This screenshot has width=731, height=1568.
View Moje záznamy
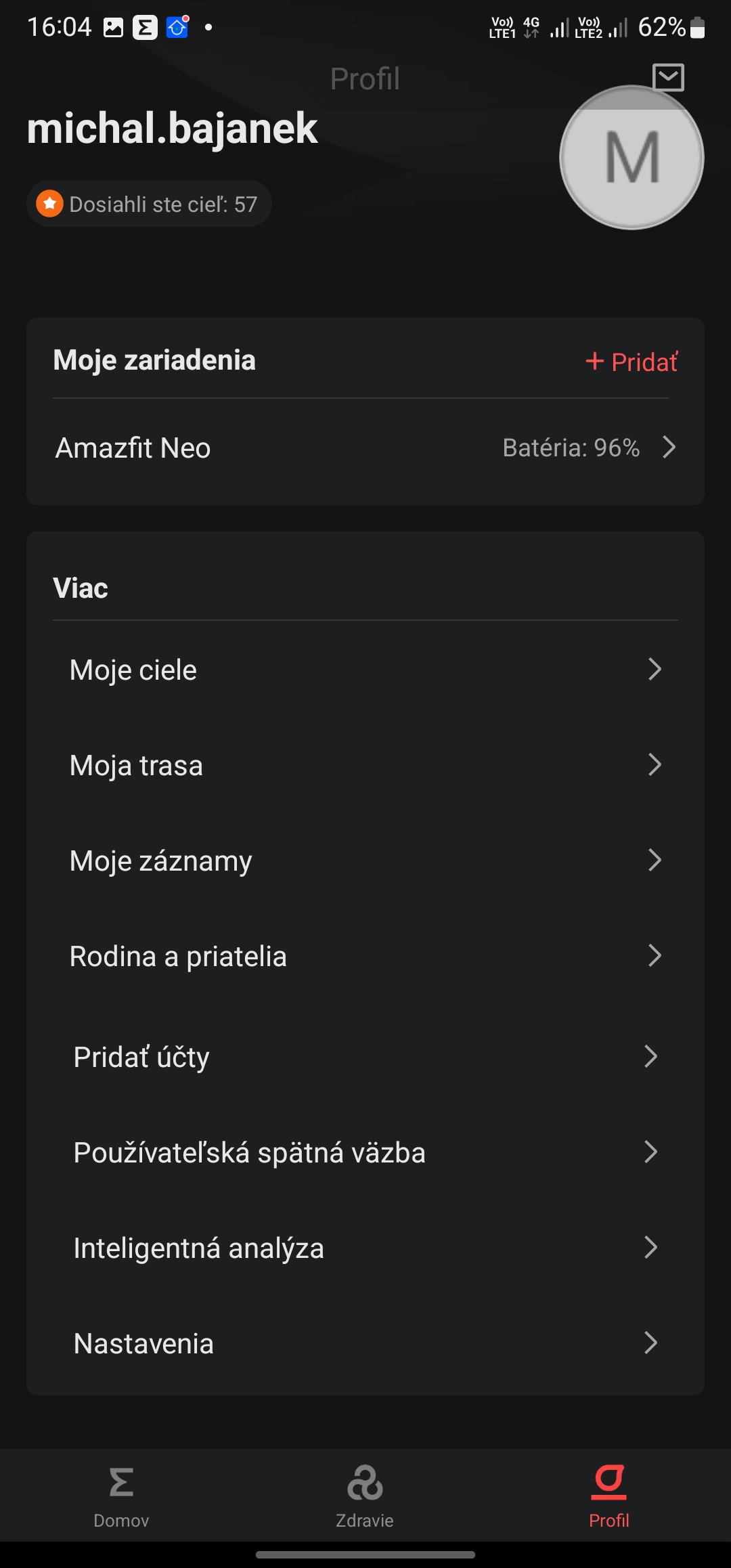[365, 861]
